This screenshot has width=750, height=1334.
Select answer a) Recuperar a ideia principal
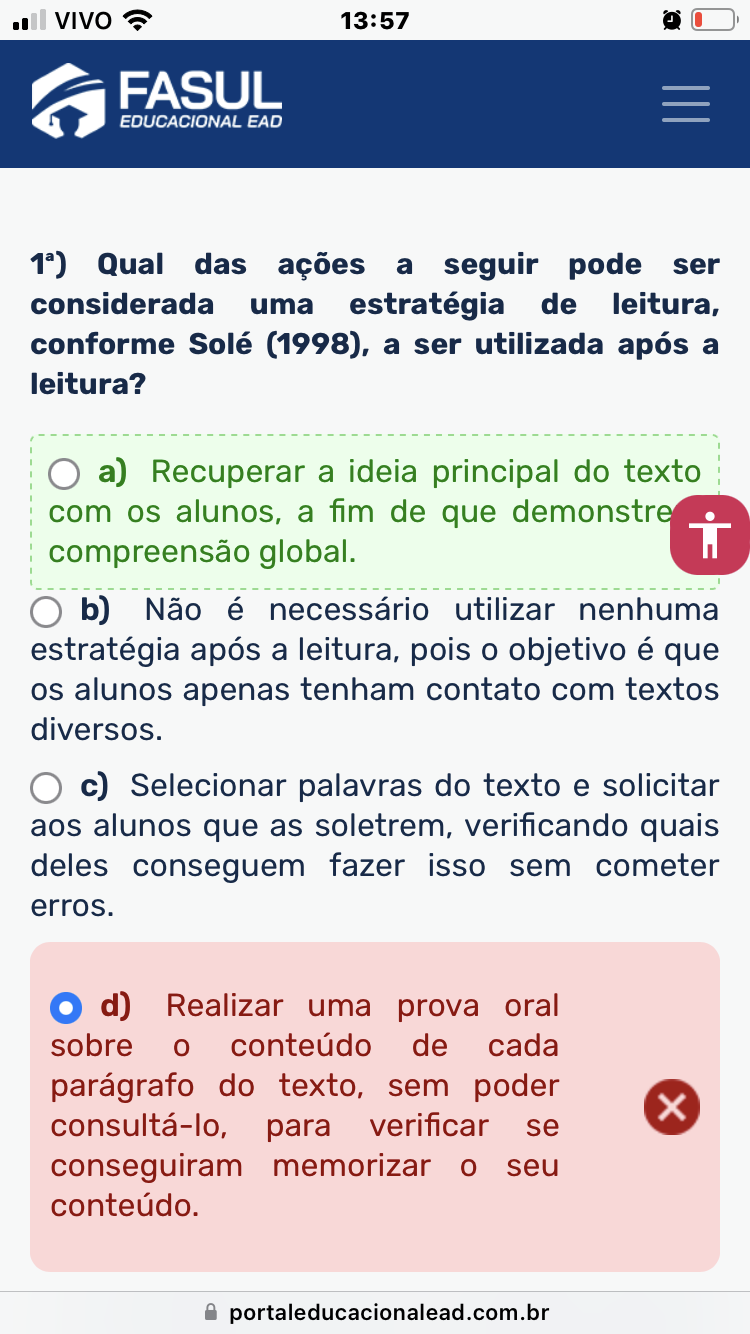[64, 474]
